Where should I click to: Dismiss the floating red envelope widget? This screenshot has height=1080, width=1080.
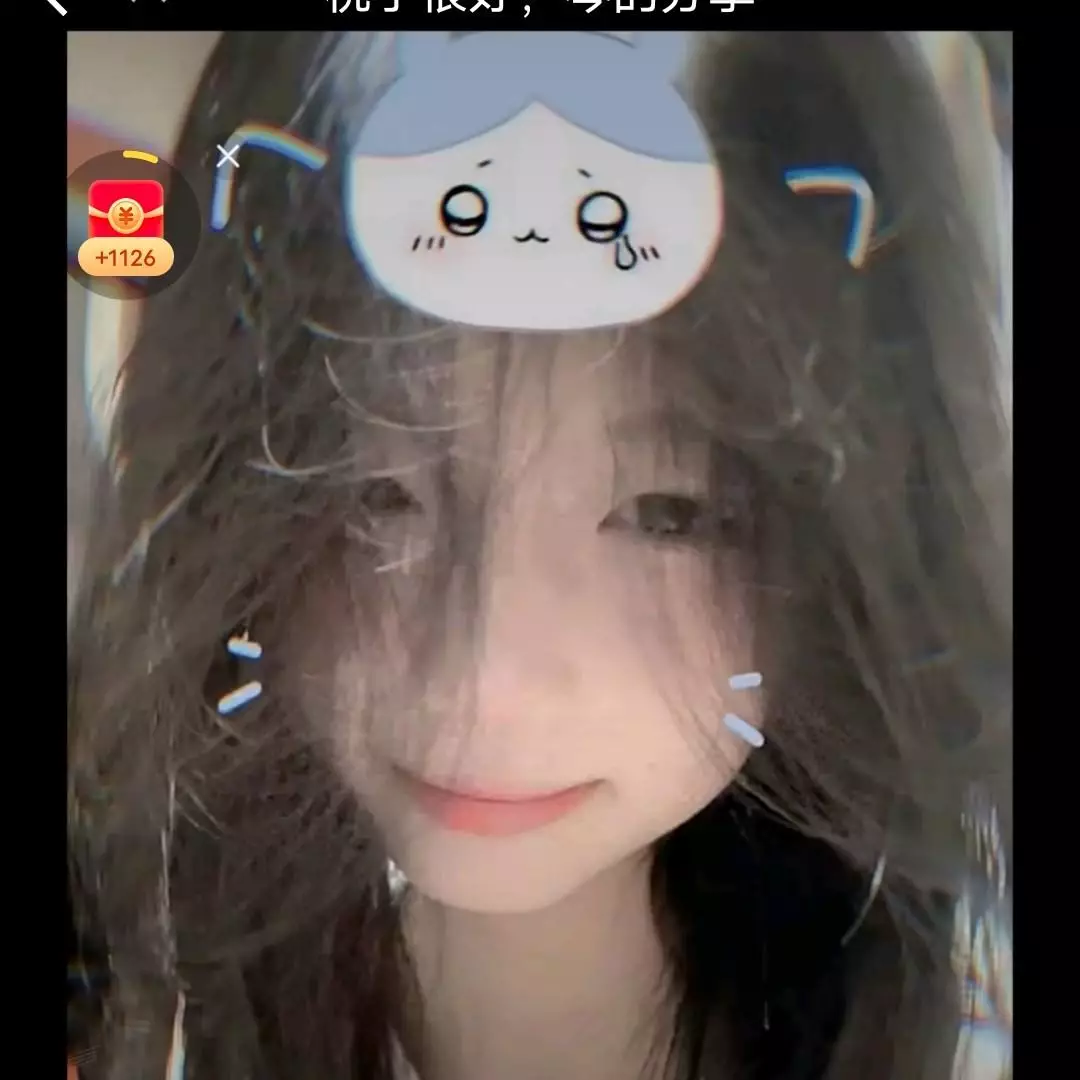click(228, 156)
